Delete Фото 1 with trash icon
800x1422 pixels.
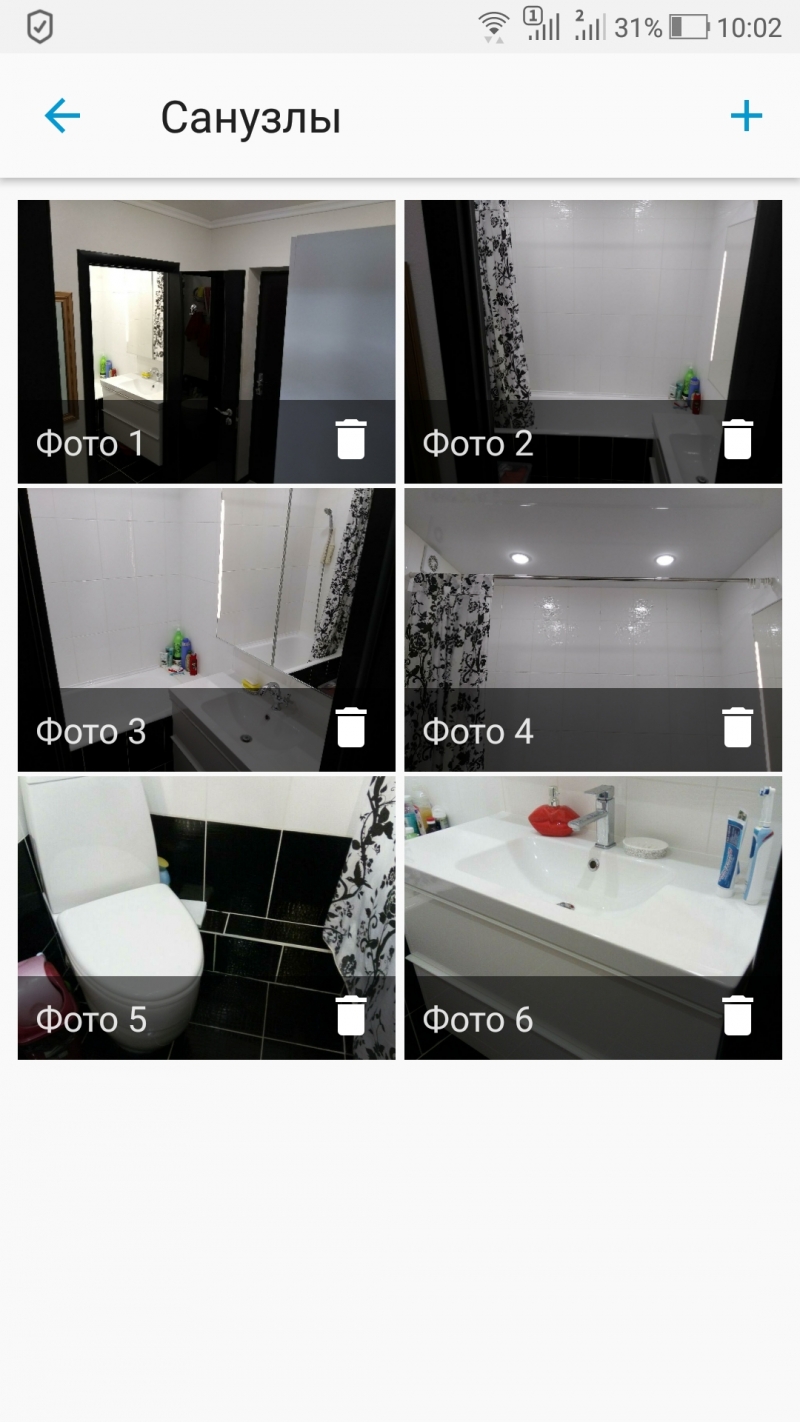tap(351, 440)
